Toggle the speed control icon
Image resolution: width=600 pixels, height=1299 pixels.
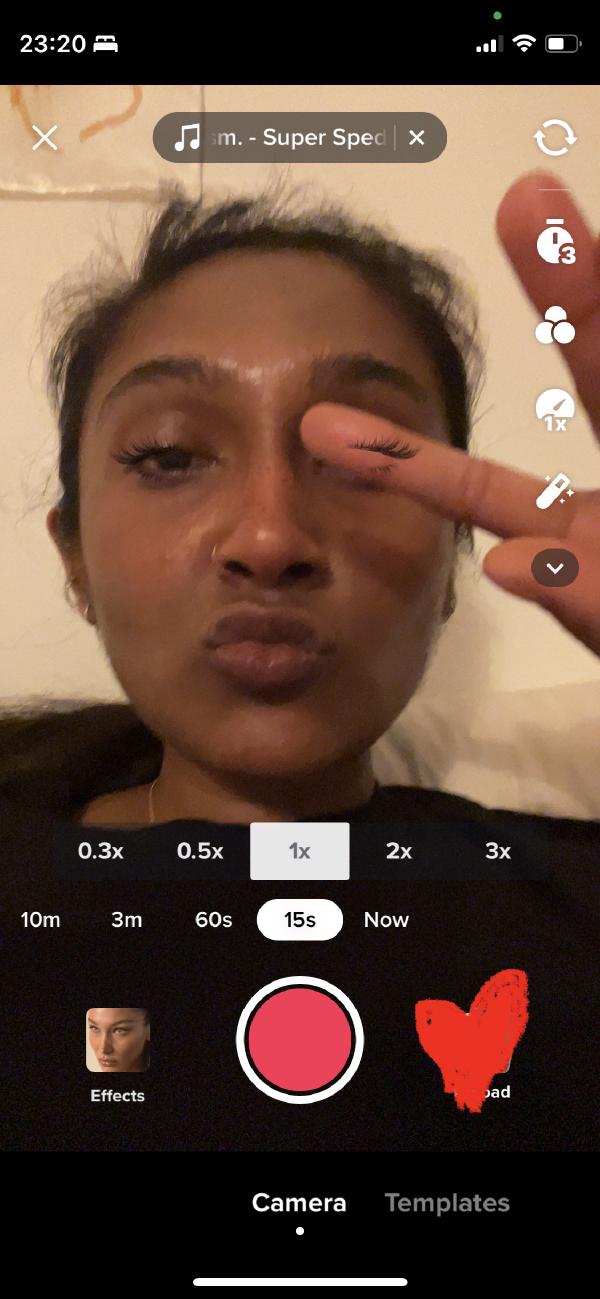pyautogui.click(x=555, y=409)
